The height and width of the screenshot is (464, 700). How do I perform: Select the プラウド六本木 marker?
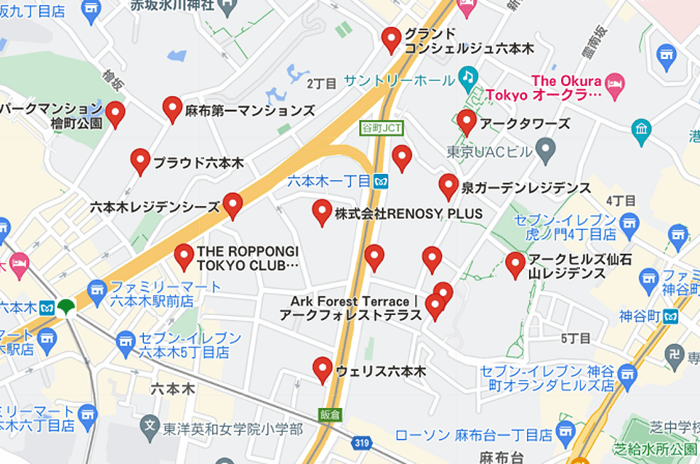(140, 161)
